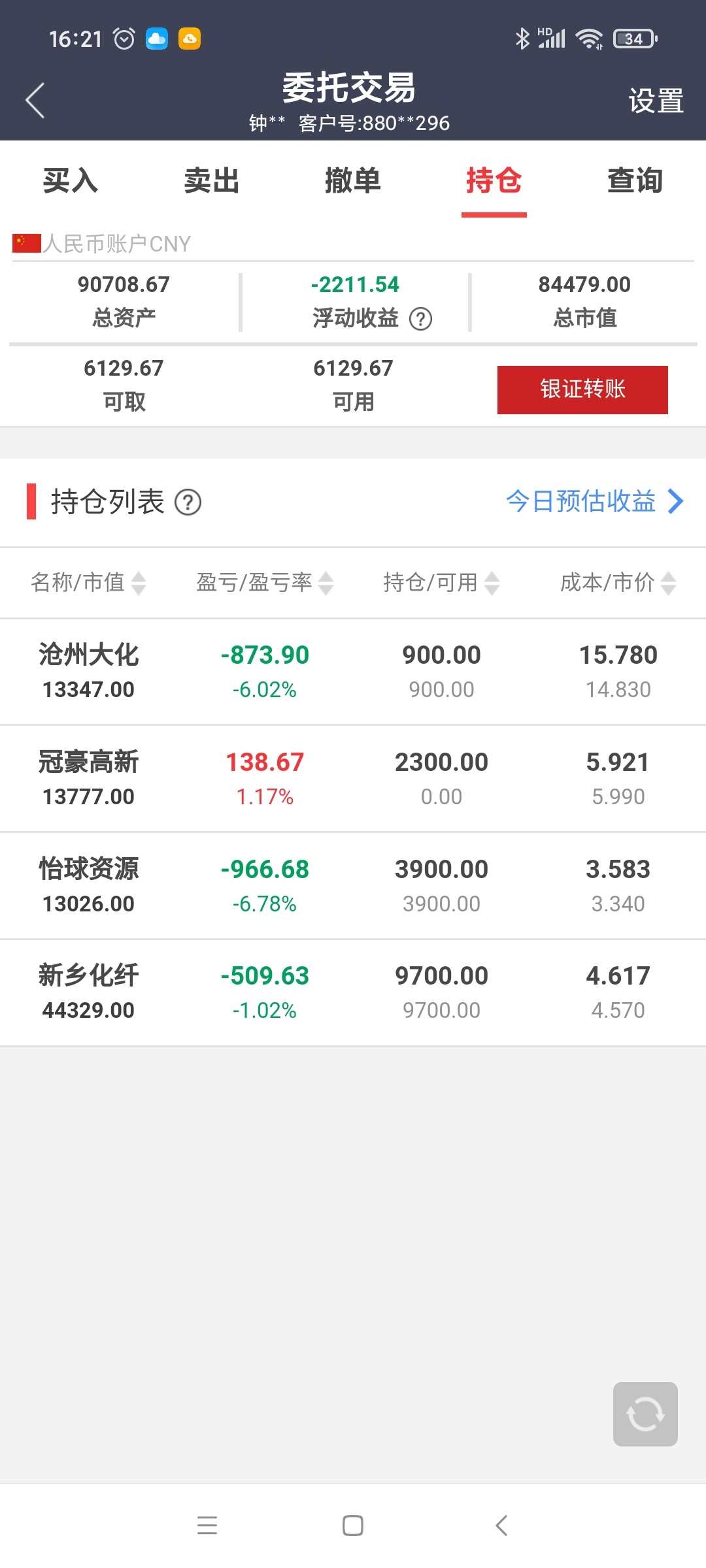Select the 持仓 tab

point(494,180)
